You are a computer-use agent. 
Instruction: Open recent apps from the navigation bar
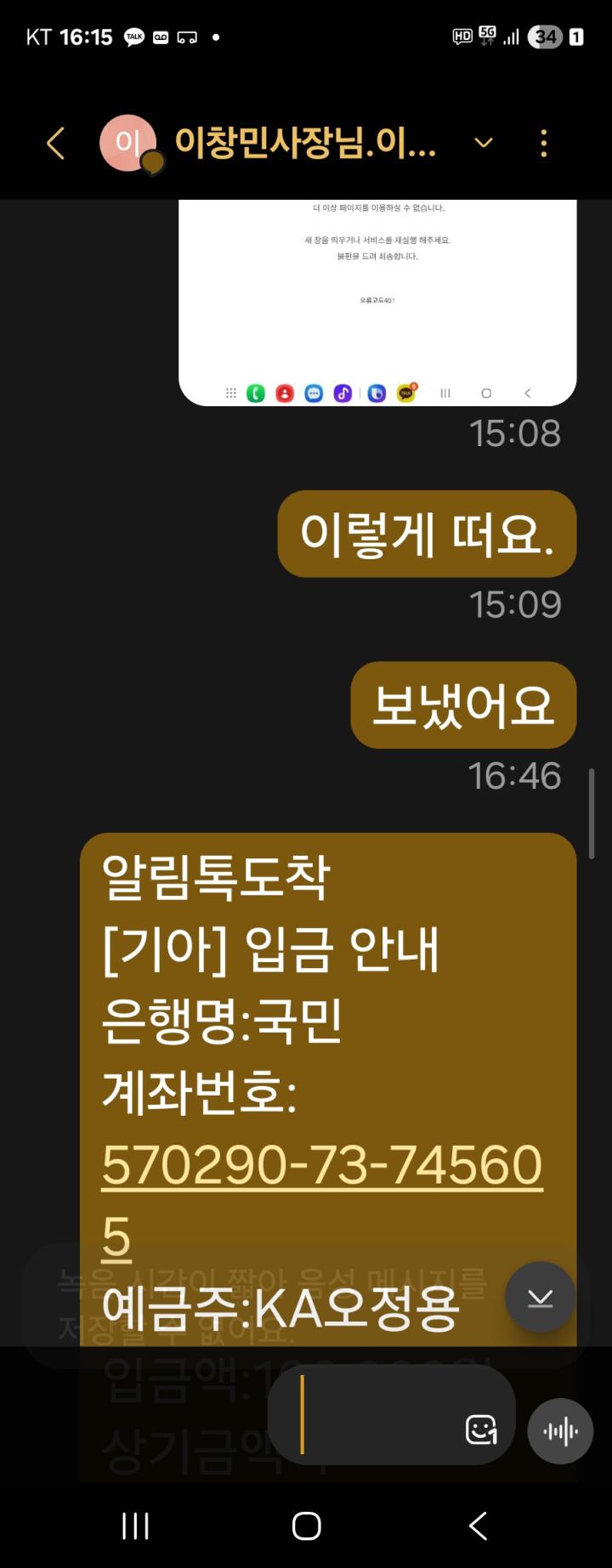tap(135, 1526)
